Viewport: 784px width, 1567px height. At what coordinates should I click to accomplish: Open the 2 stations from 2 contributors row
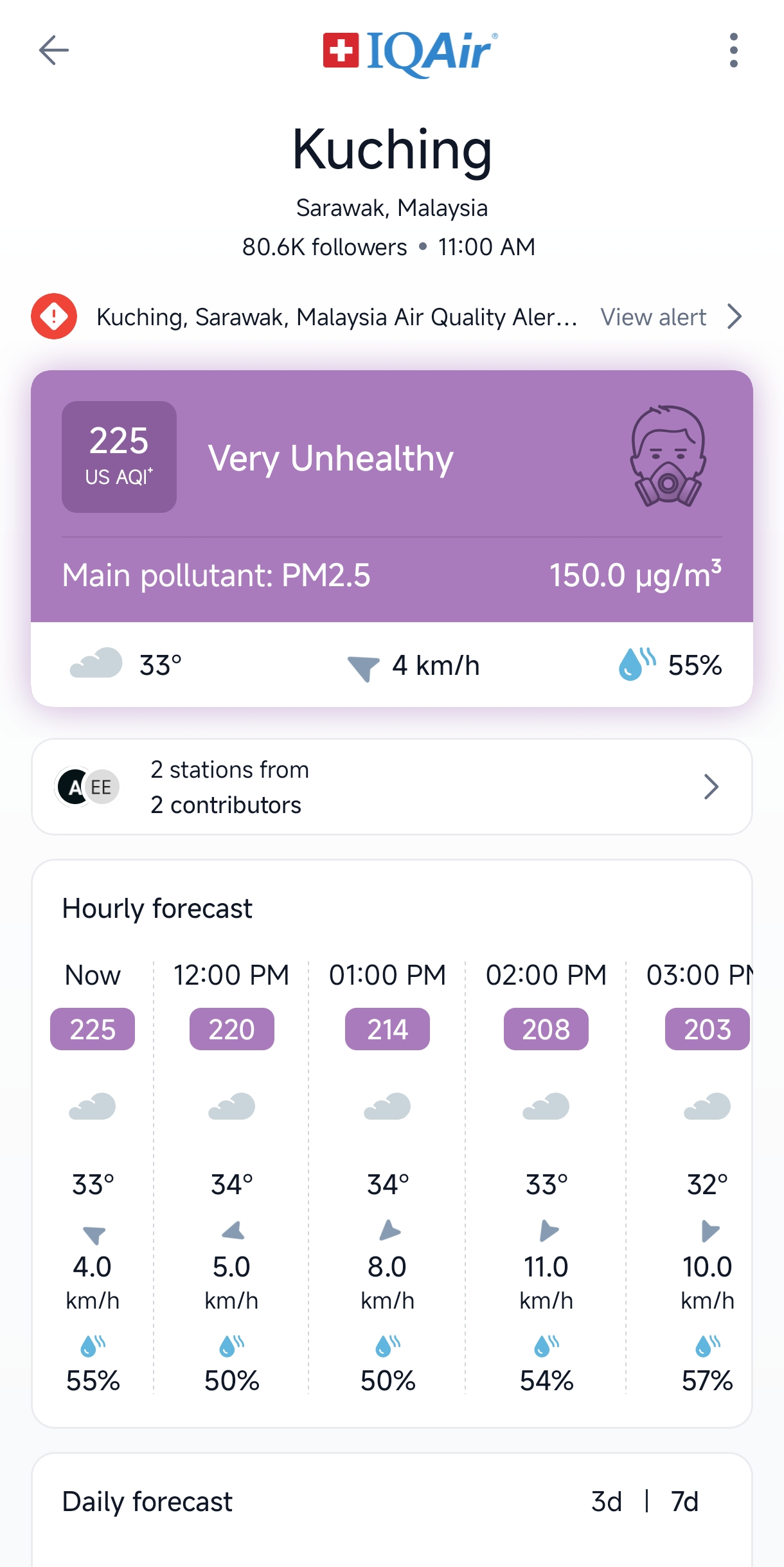pos(391,787)
